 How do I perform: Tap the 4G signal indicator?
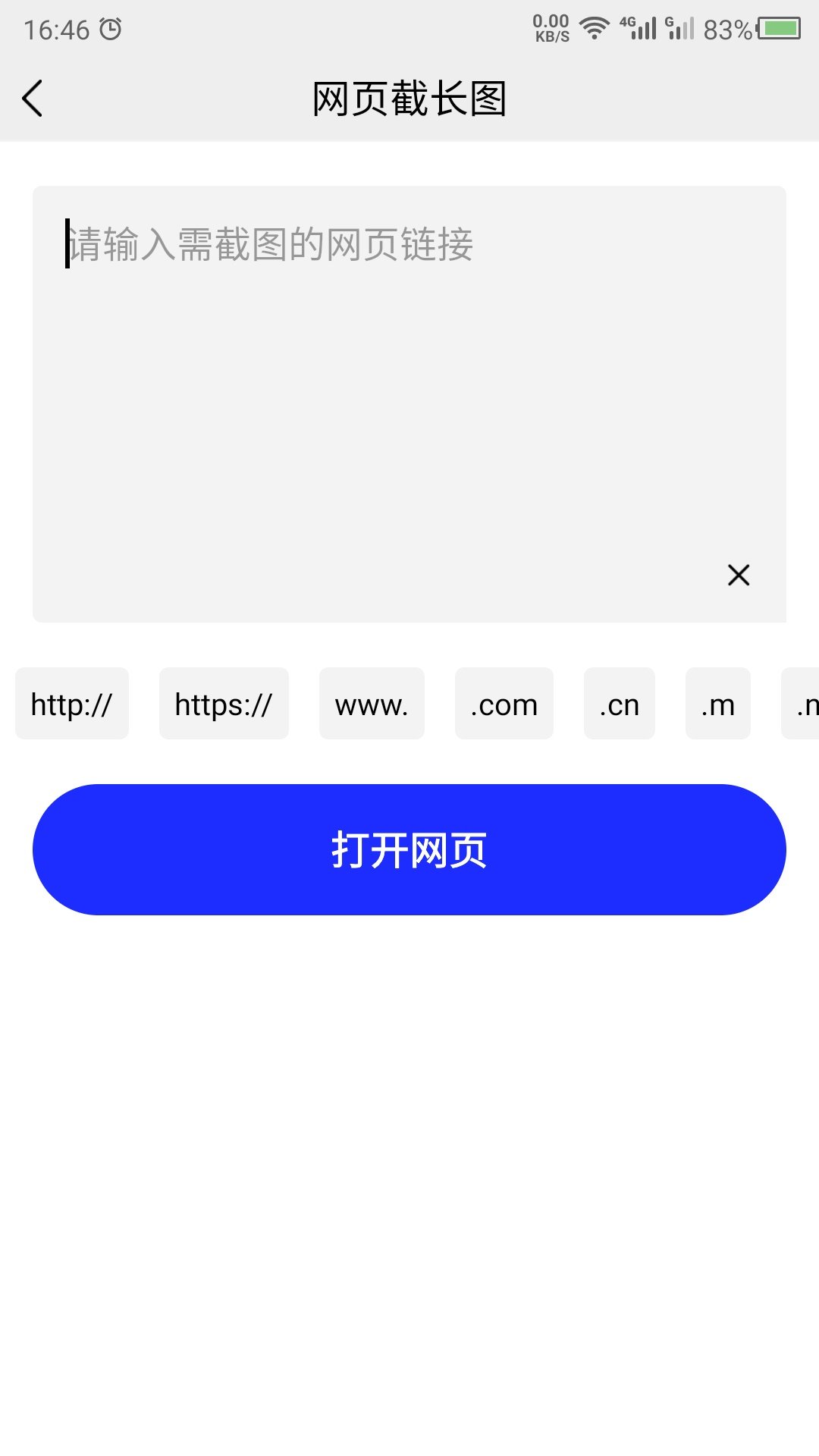(x=641, y=25)
